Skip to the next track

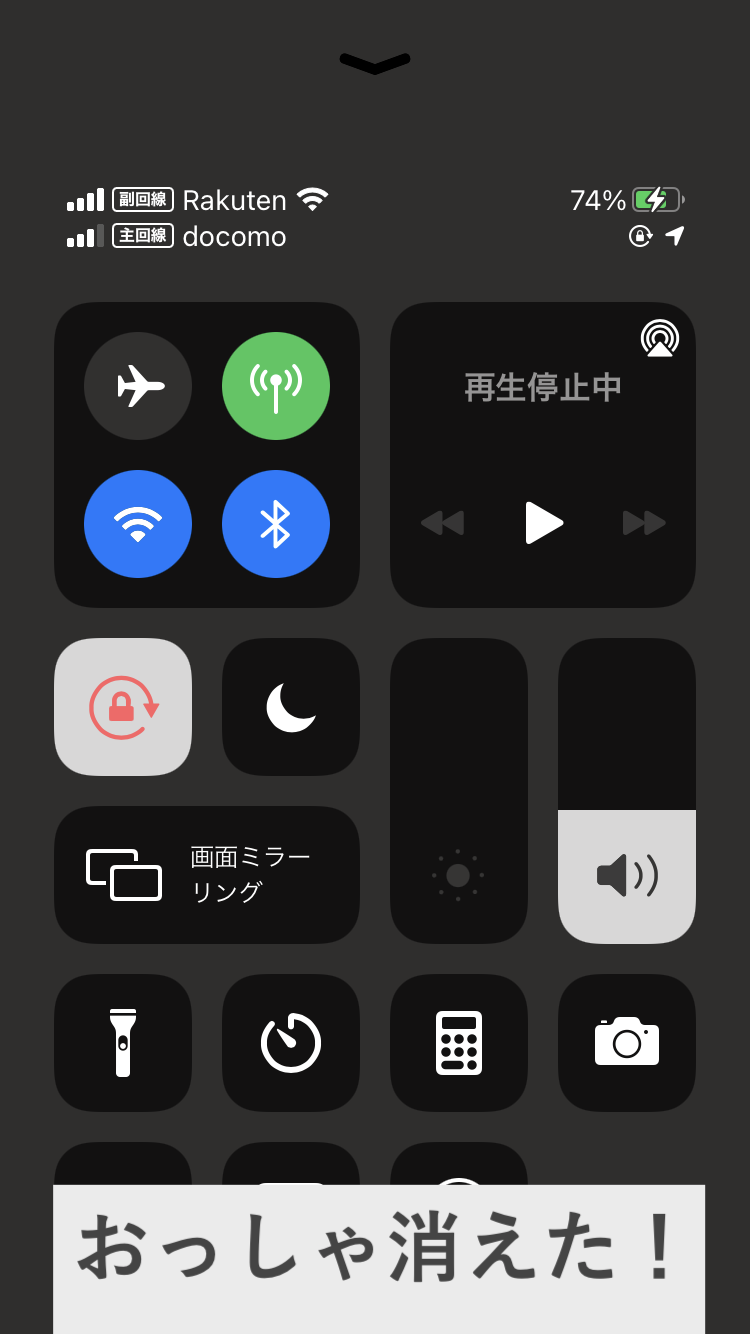pos(644,523)
